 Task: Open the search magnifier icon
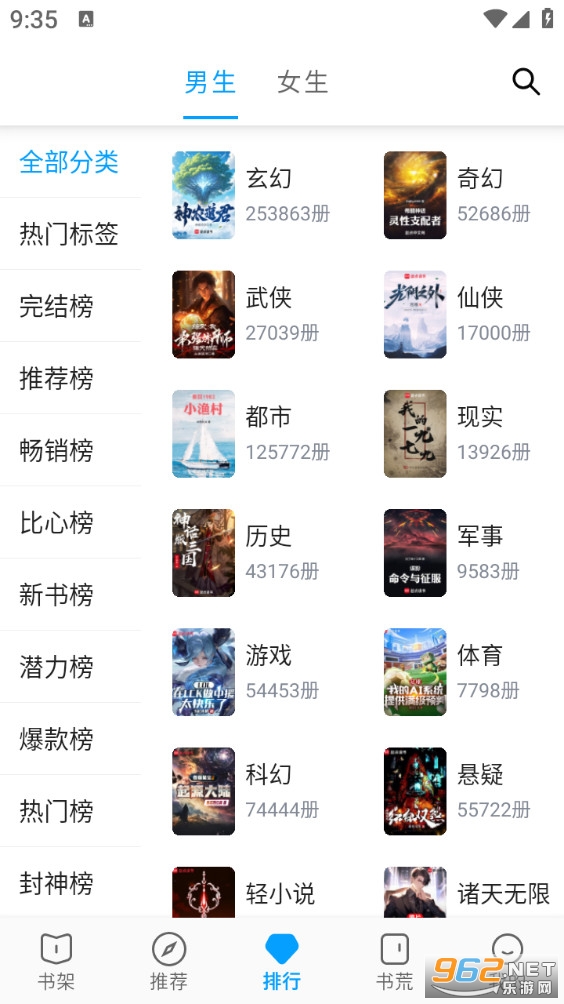pyautogui.click(x=526, y=82)
